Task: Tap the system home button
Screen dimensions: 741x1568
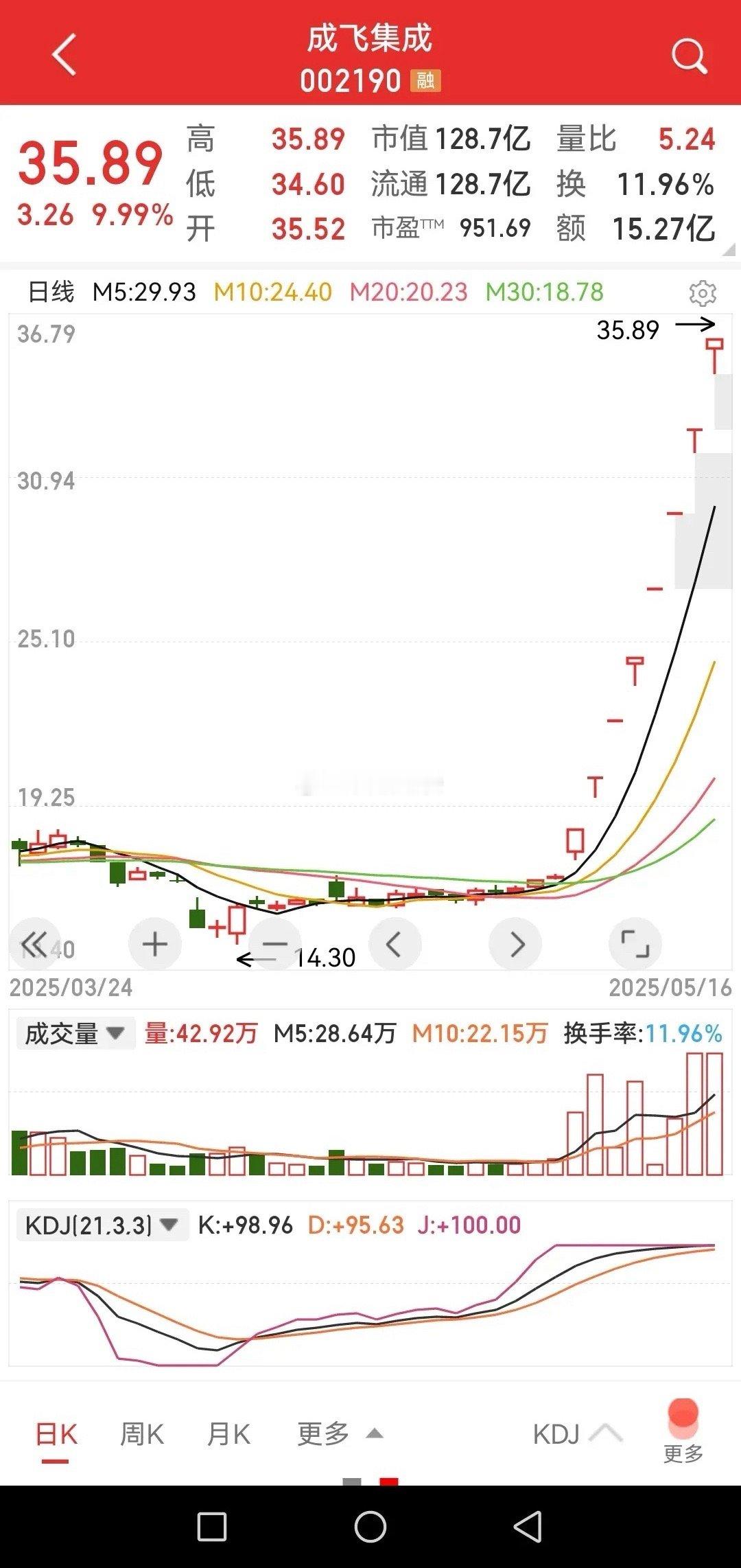Action: pyautogui.click(x=370, y=1527)
